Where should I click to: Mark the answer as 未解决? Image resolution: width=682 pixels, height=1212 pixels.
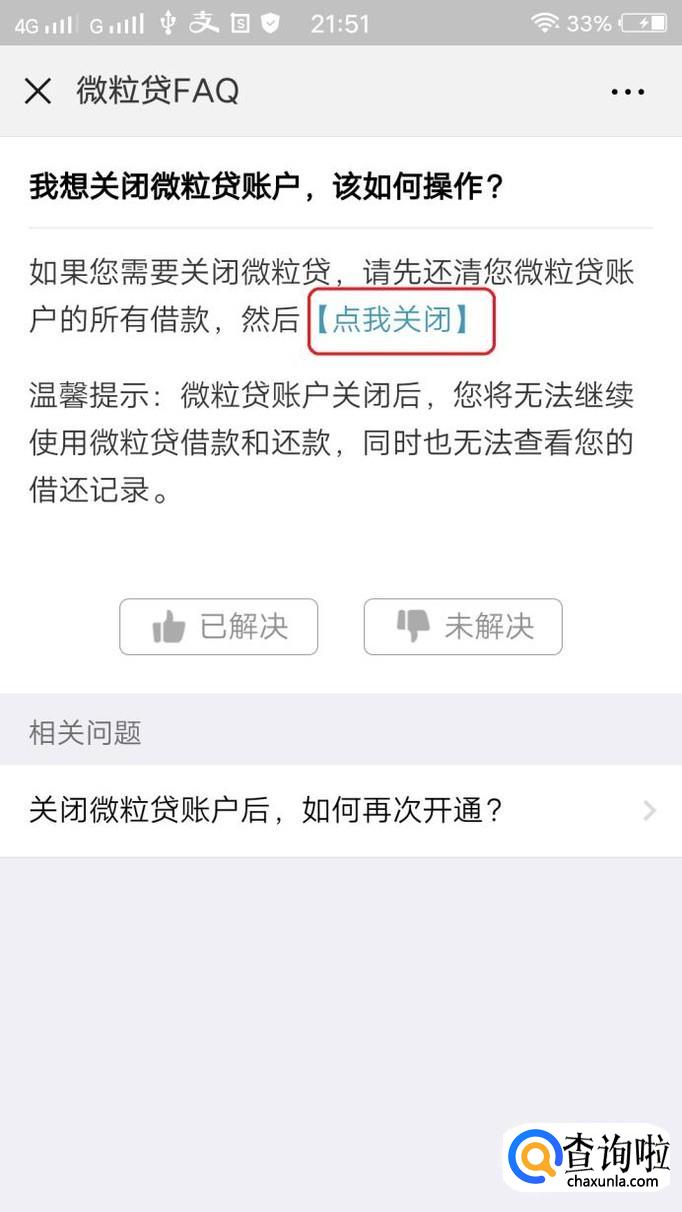tap(463, 627)
